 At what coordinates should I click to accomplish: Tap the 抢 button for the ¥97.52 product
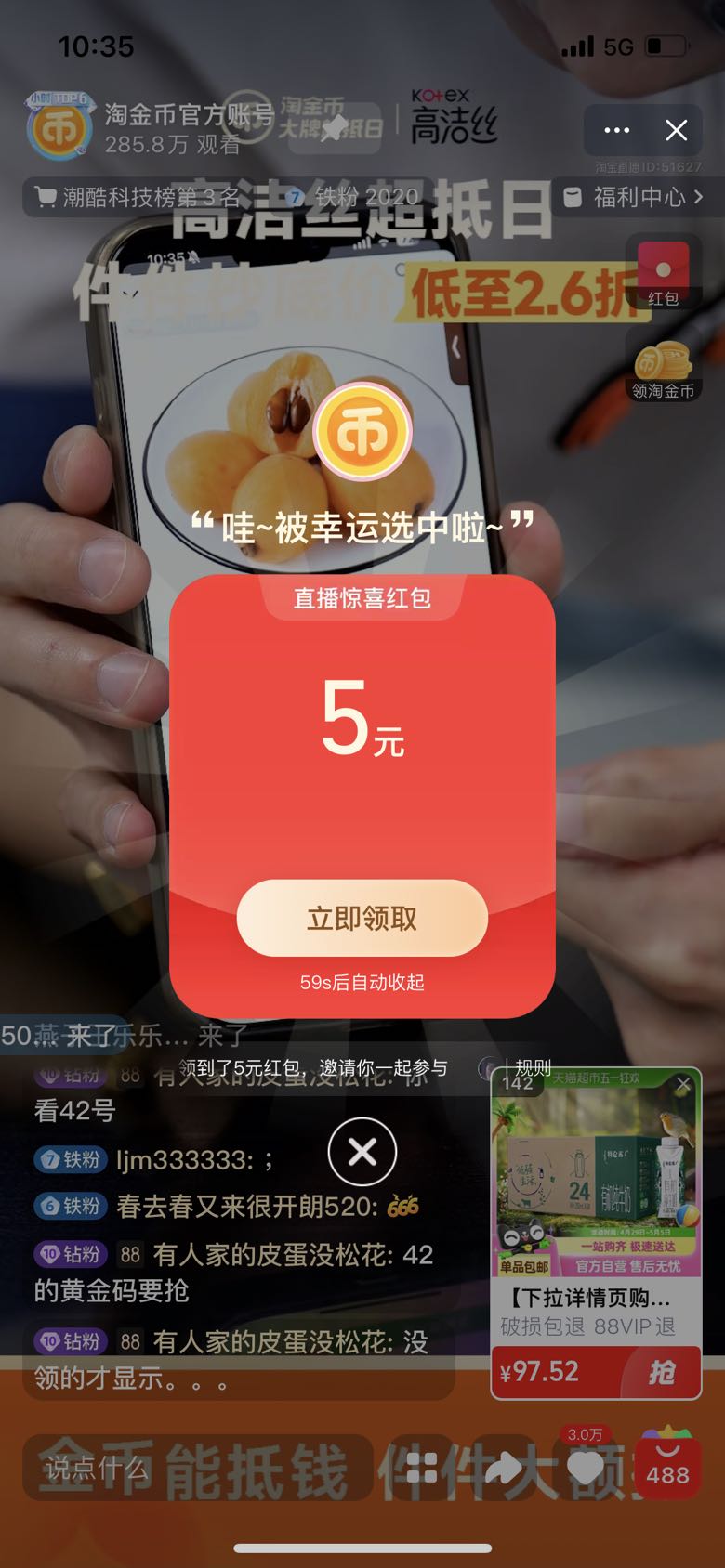click(x=662, y=1372)
